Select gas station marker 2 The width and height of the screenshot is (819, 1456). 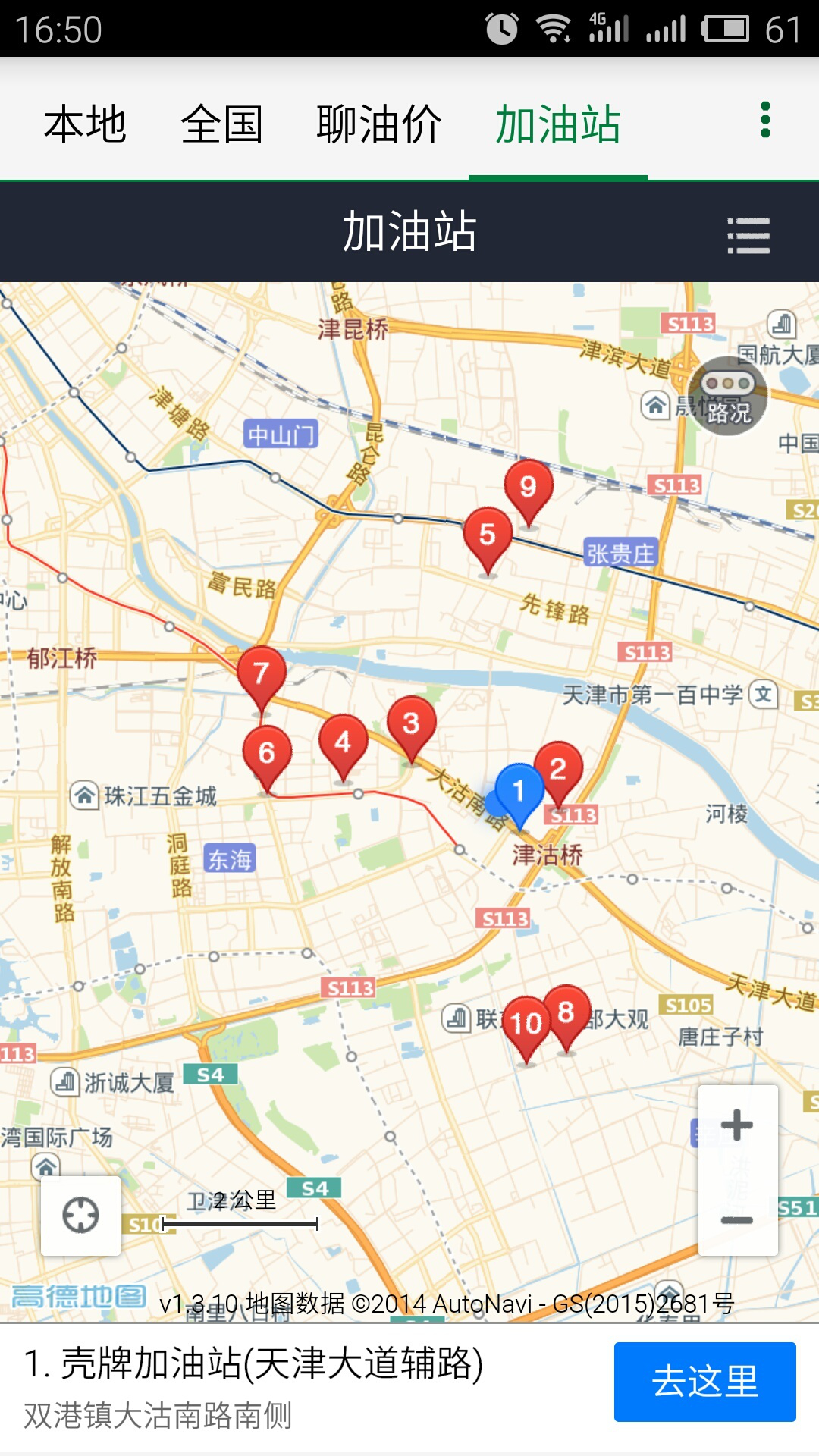coord(558,770)
